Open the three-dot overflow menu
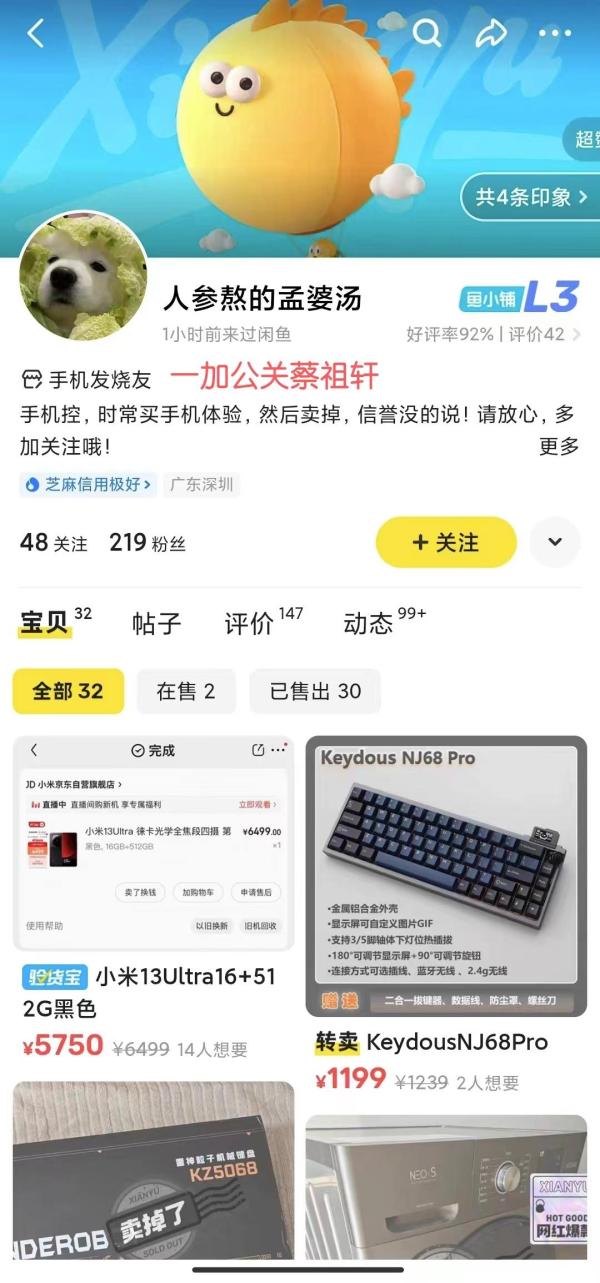This screenshot has height=1283, width=600. pyautogui.click(x=554, y=33)
